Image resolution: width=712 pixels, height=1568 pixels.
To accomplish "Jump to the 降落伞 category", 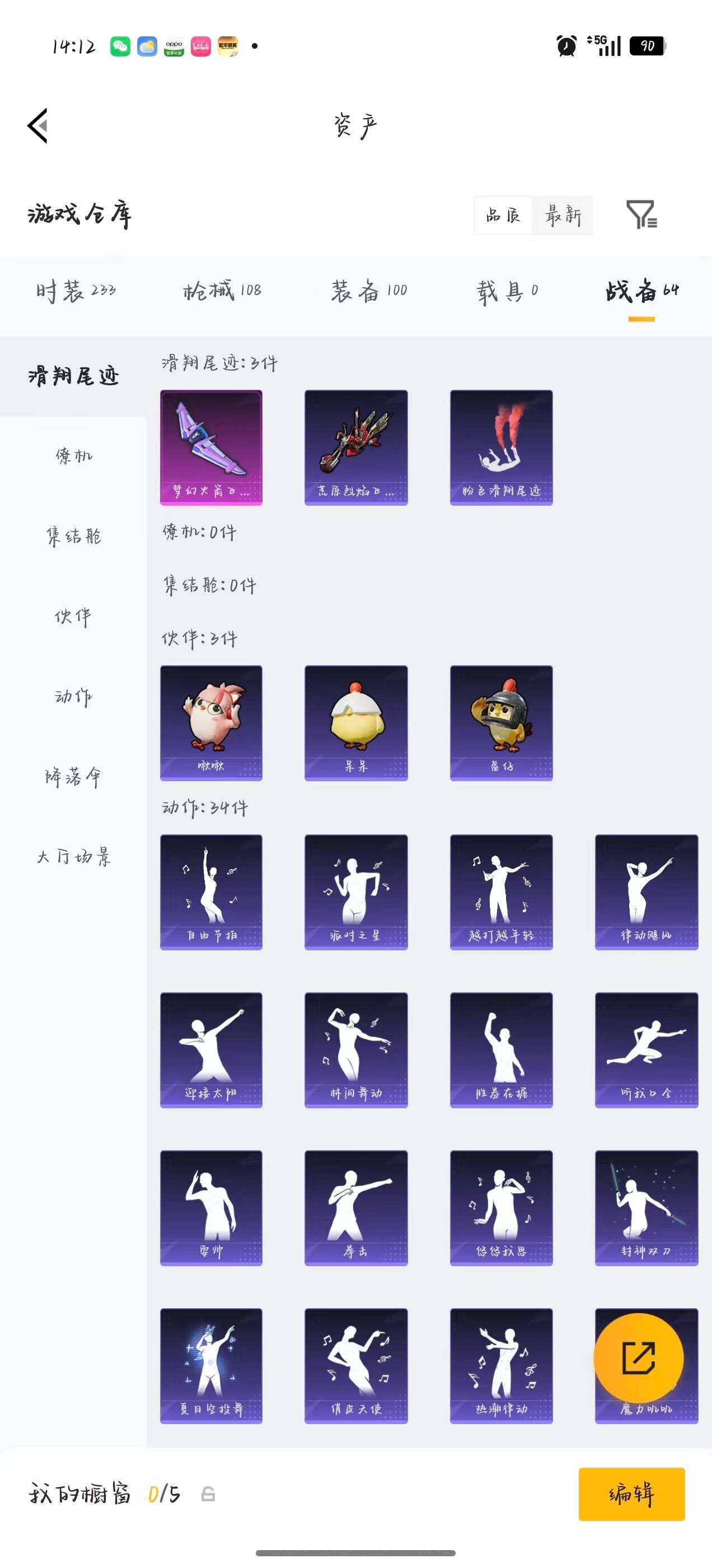I will (74, 777).
